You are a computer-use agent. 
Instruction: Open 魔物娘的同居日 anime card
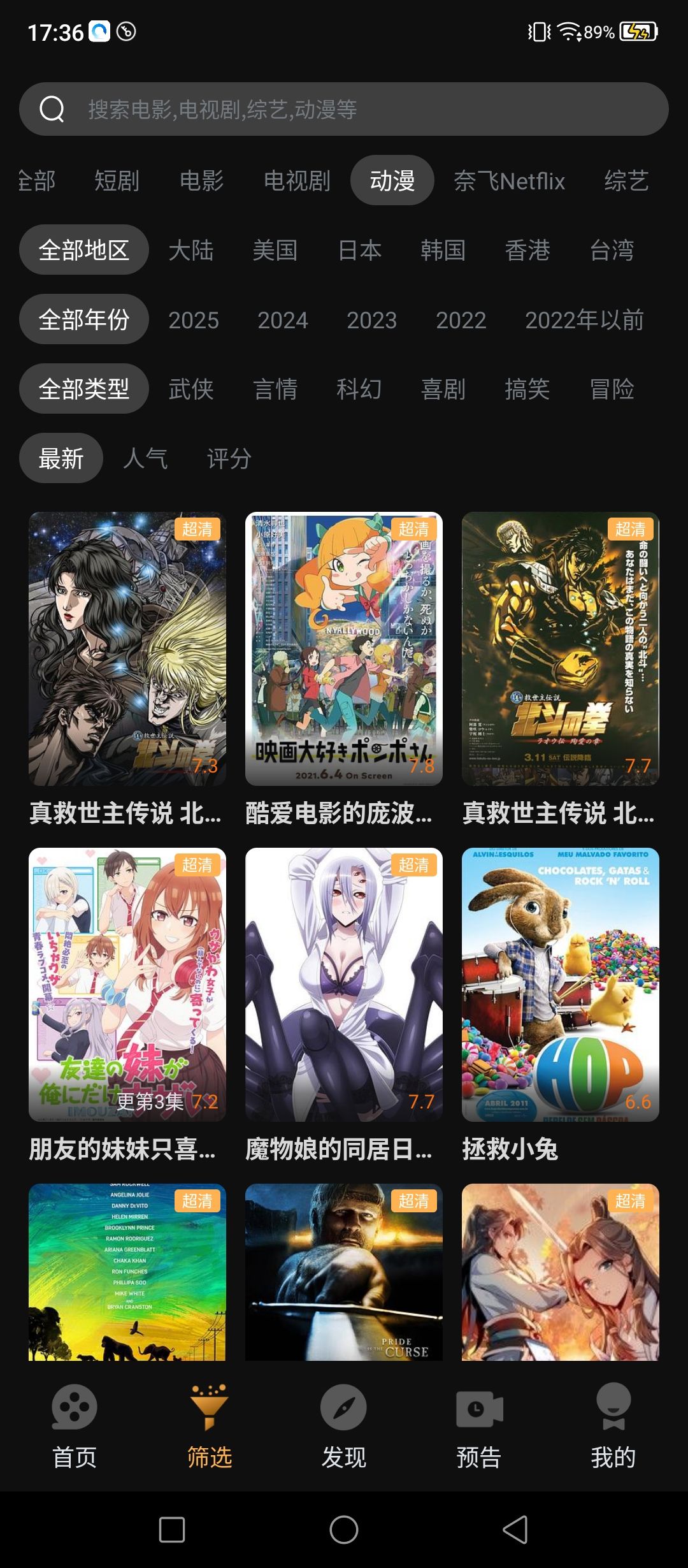click(x=344, y=985)
